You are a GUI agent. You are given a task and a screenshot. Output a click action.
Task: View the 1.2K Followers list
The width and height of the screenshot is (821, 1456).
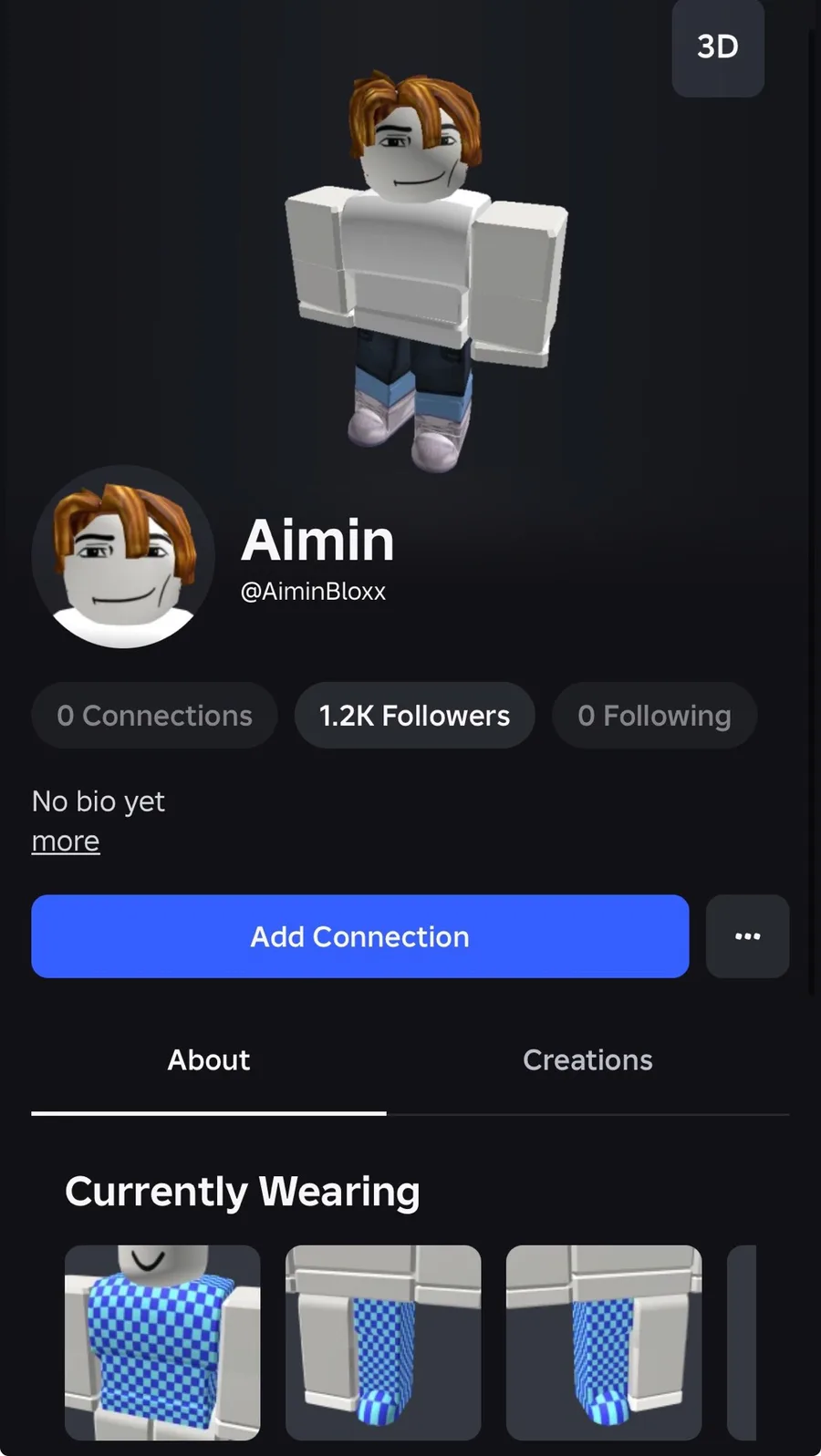(x=414, y=716)
